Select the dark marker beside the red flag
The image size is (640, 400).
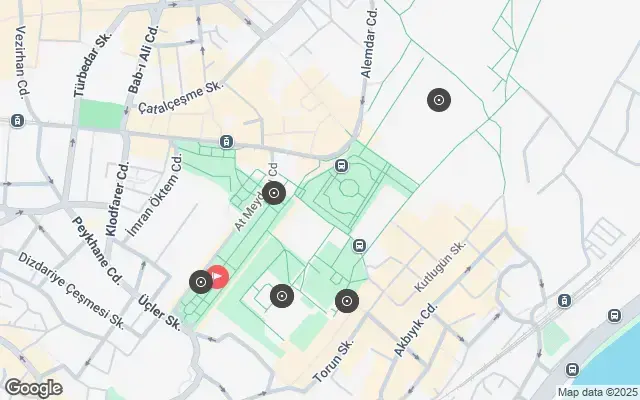(202, 283)
